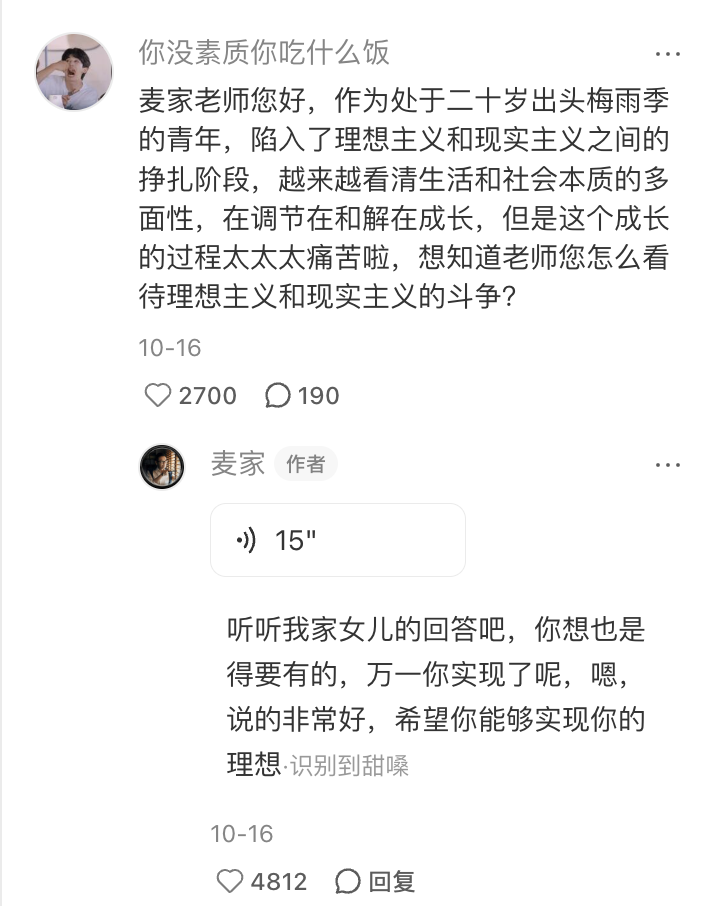The width and height of the screenshot is (714, 906).
Task: Open the overflow menu on 麦家's reply
Action: point(667,465)
